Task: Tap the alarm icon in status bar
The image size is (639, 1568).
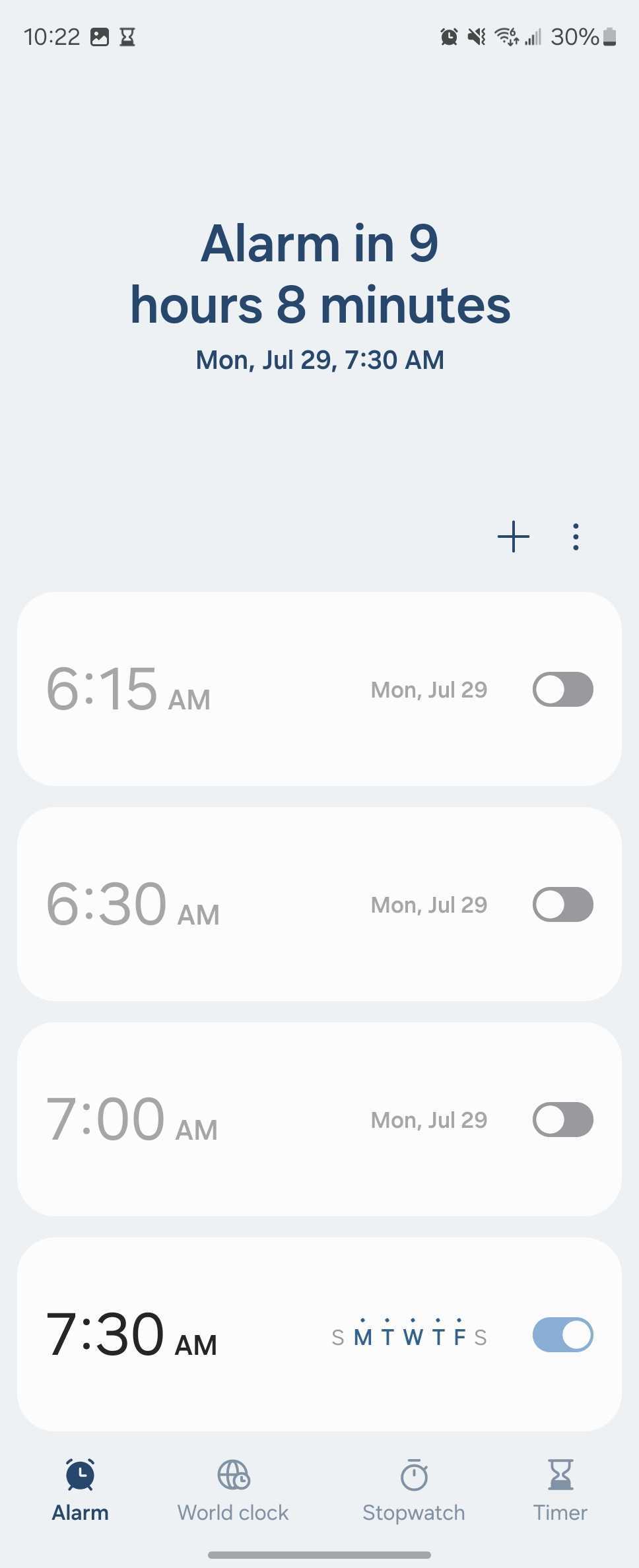Action: click(448, 36)
